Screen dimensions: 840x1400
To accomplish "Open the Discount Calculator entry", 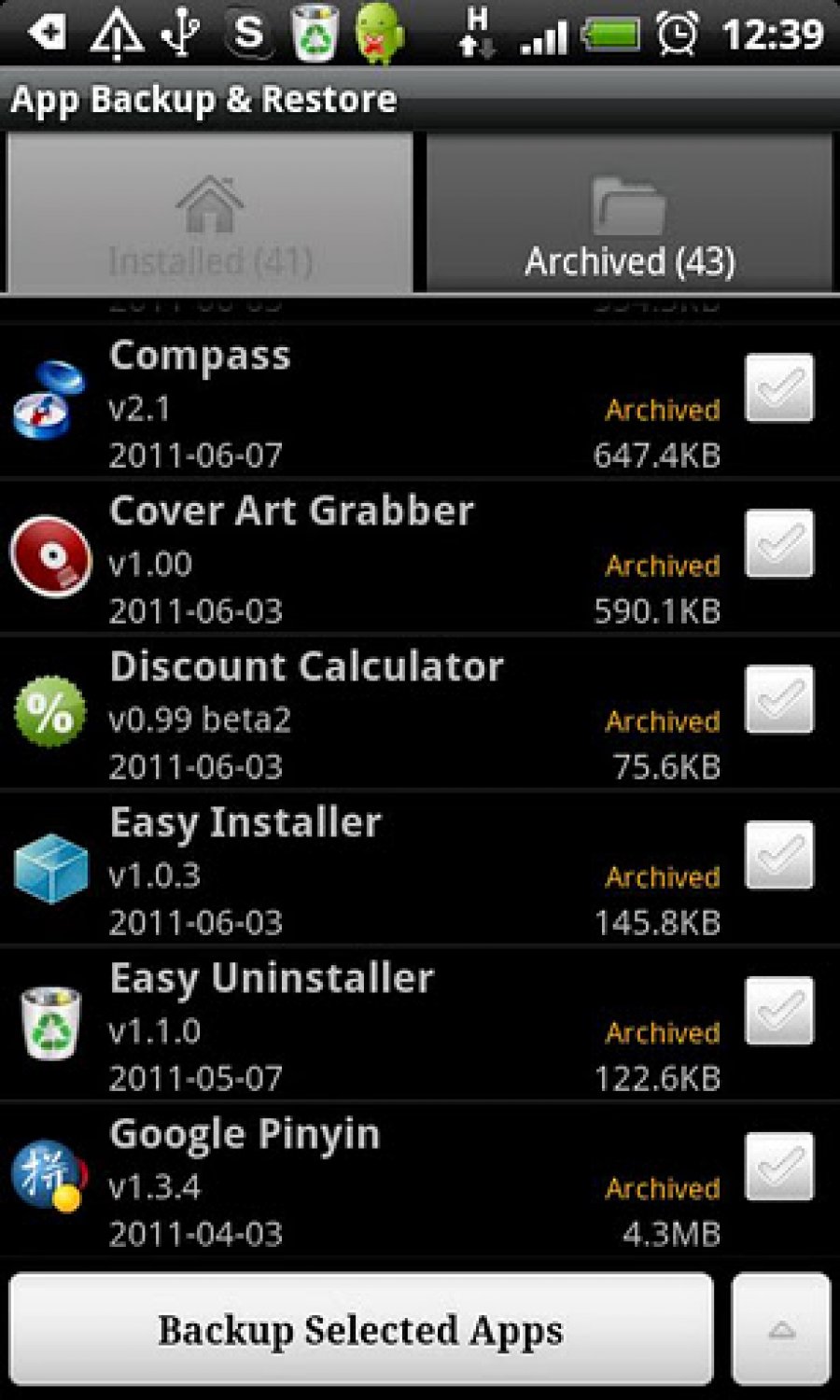I will 373,715.
